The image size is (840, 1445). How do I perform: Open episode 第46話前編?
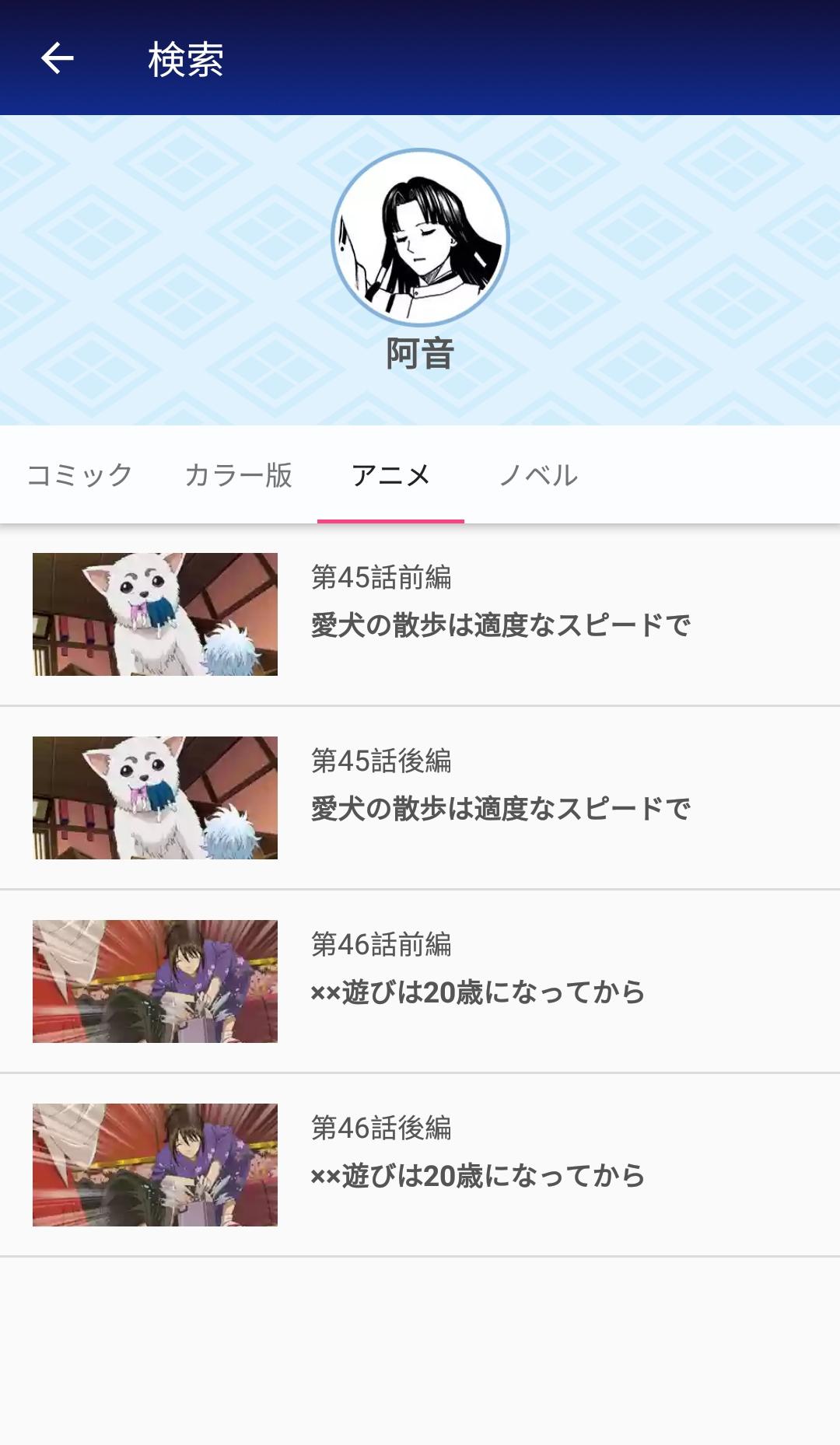[x=420, y=981]
